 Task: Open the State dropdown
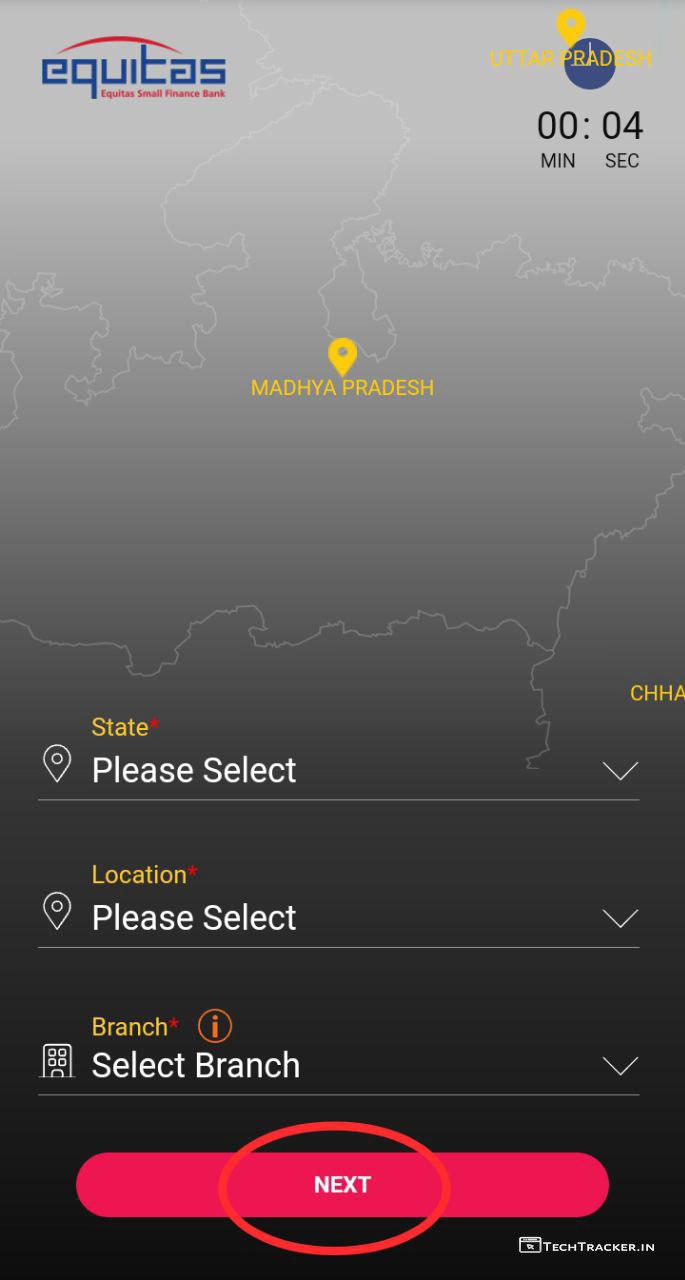click(x=338, y=770)
